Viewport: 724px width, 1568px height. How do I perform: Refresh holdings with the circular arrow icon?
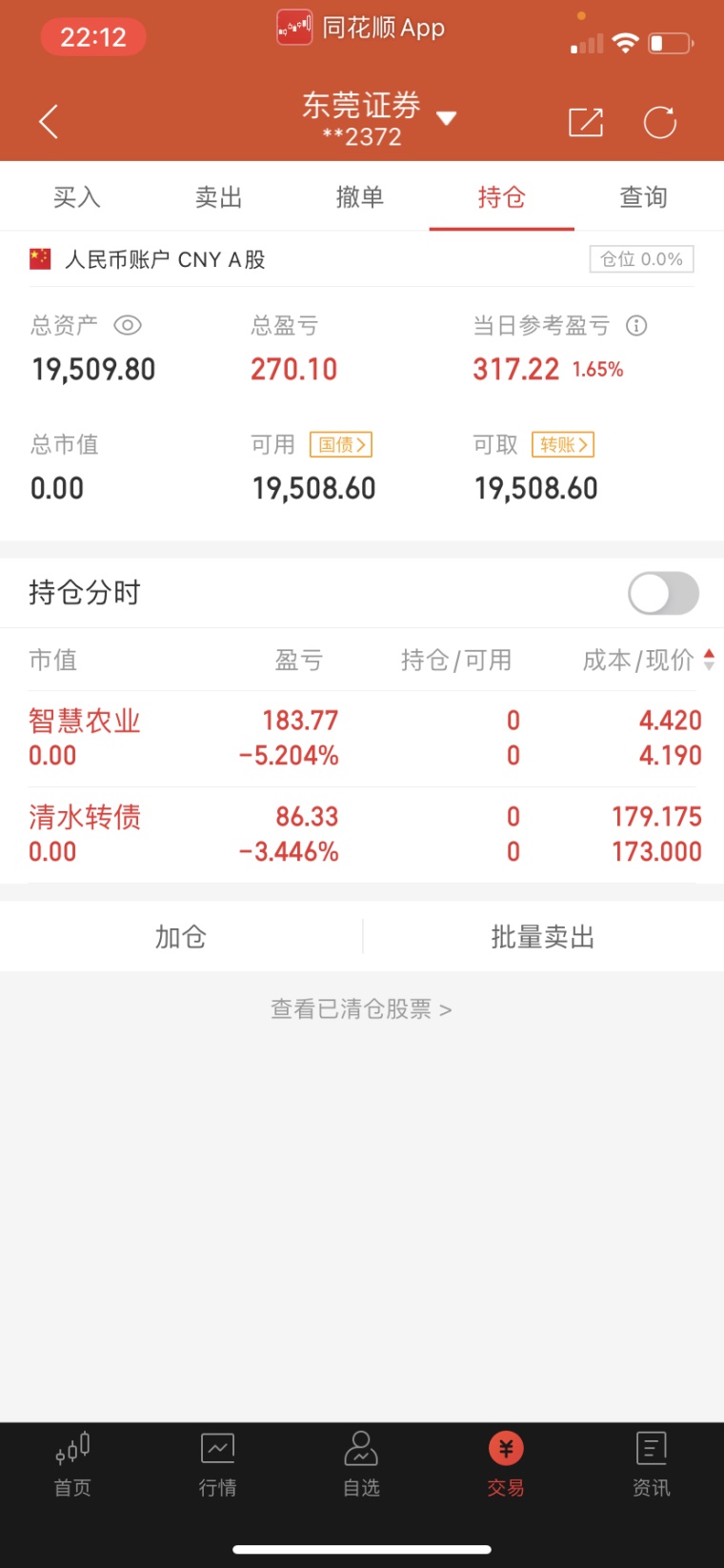(x=660, y=122)
